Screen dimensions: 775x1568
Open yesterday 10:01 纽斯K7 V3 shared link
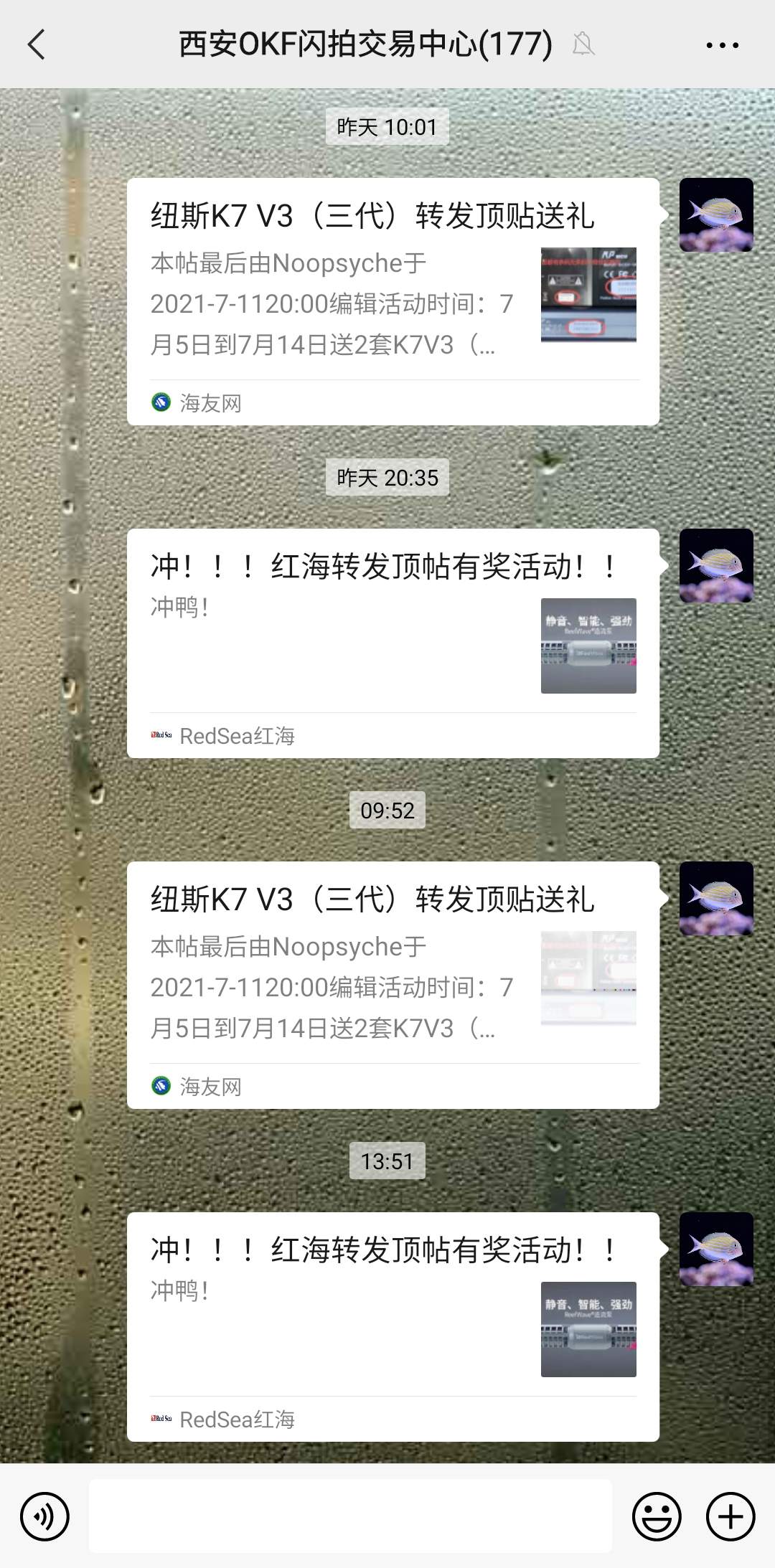(x=393, y=301)
